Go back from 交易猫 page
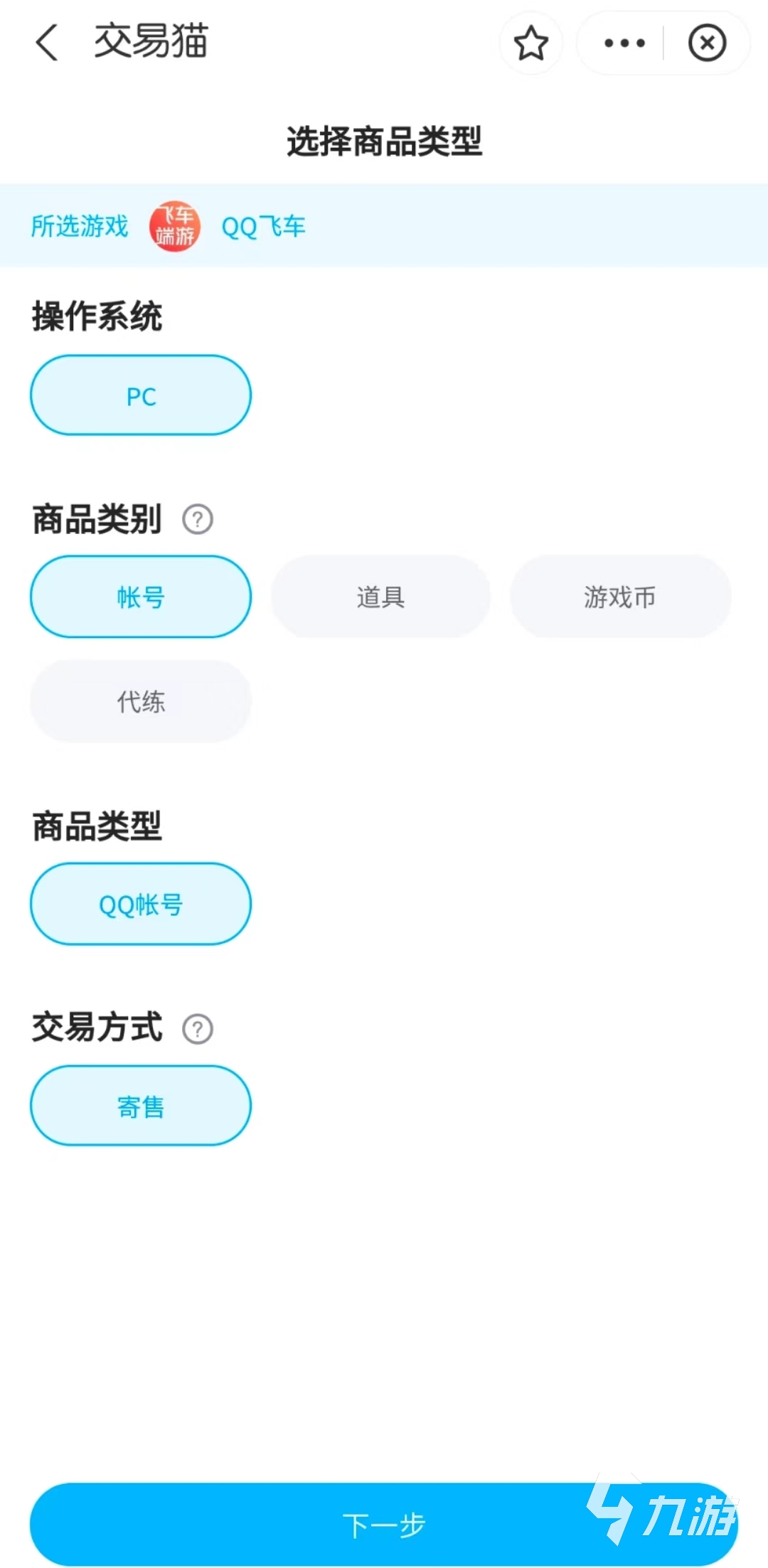The width and height of the screenshot is (768, 1568). (47, 43)
